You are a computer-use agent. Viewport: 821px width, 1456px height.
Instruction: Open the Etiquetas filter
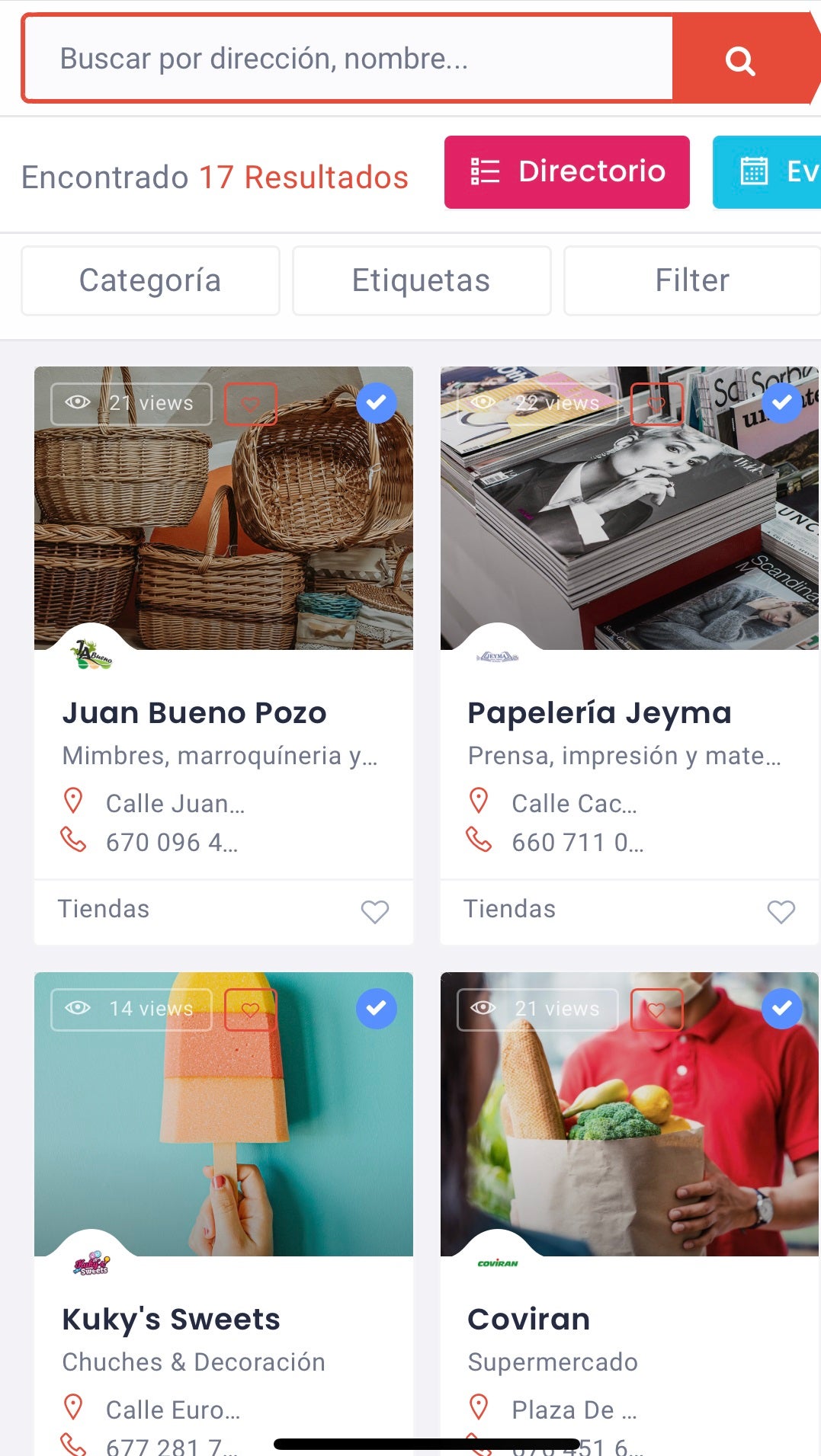pos(421,280)
